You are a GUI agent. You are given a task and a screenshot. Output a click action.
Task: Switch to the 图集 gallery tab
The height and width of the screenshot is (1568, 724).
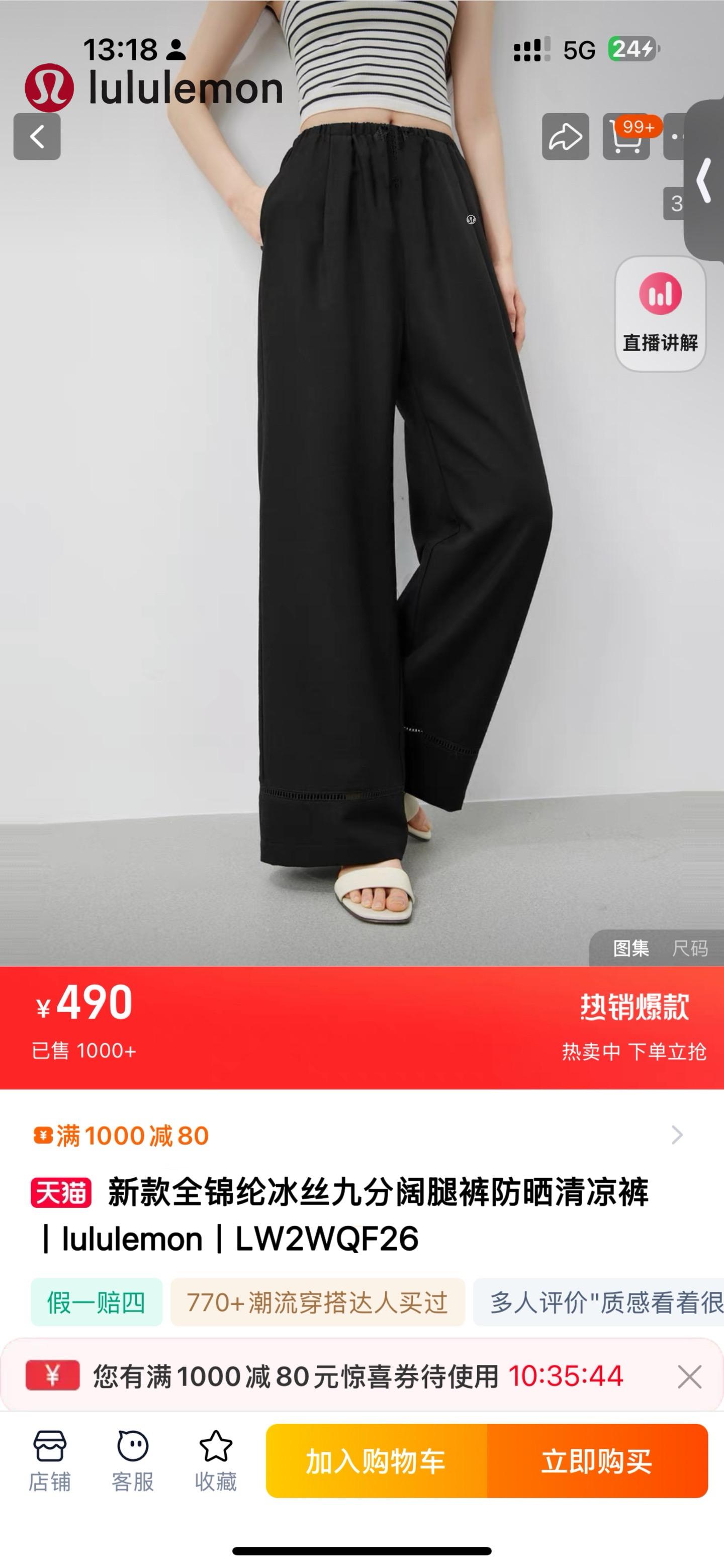click(x=630, y=948)
